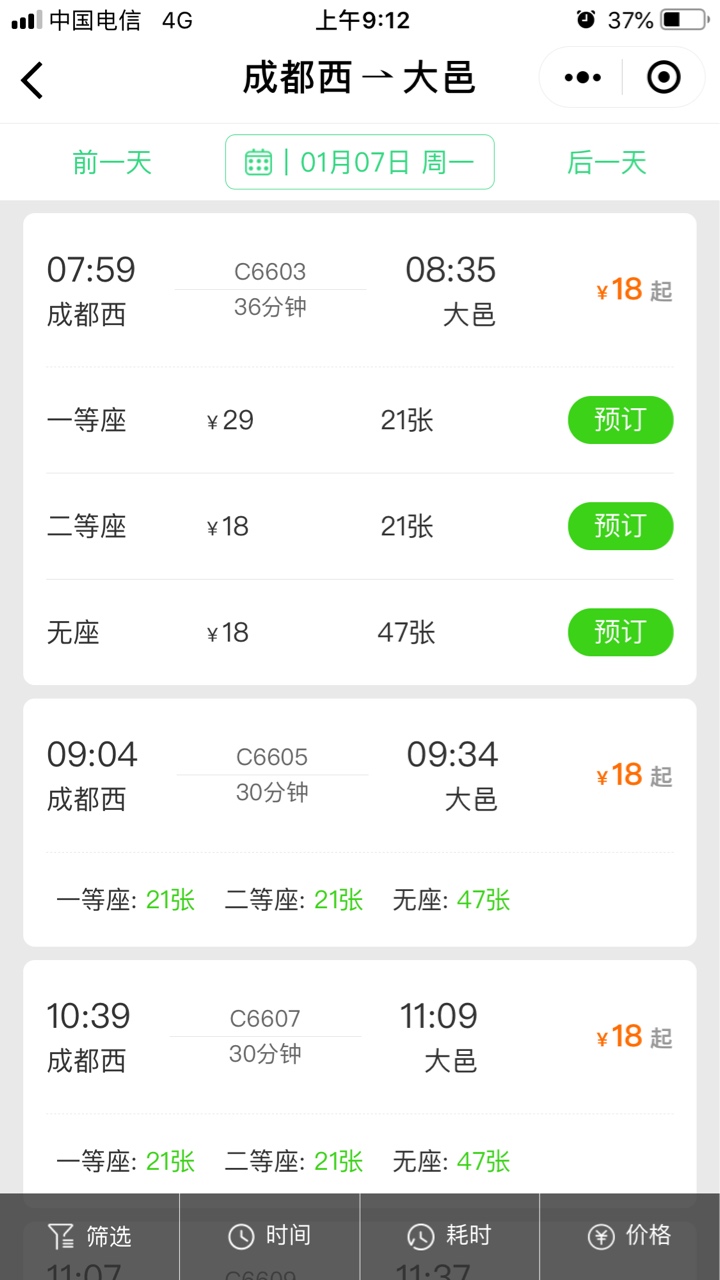Book the 无座 ticket on C6603
The width and height of the screenshot is (720, 1280).
620,632
